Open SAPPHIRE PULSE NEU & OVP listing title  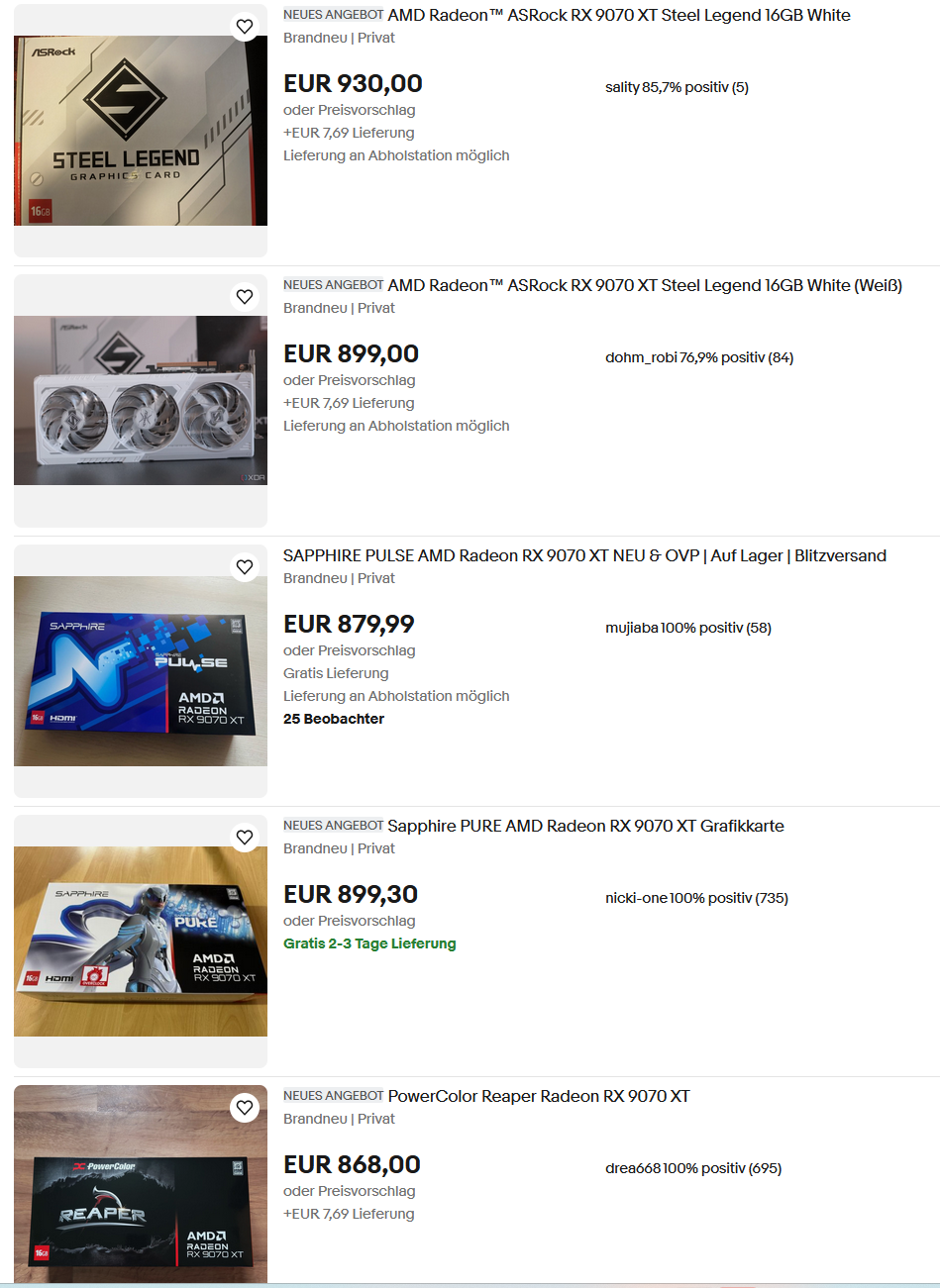coord(584,555)
